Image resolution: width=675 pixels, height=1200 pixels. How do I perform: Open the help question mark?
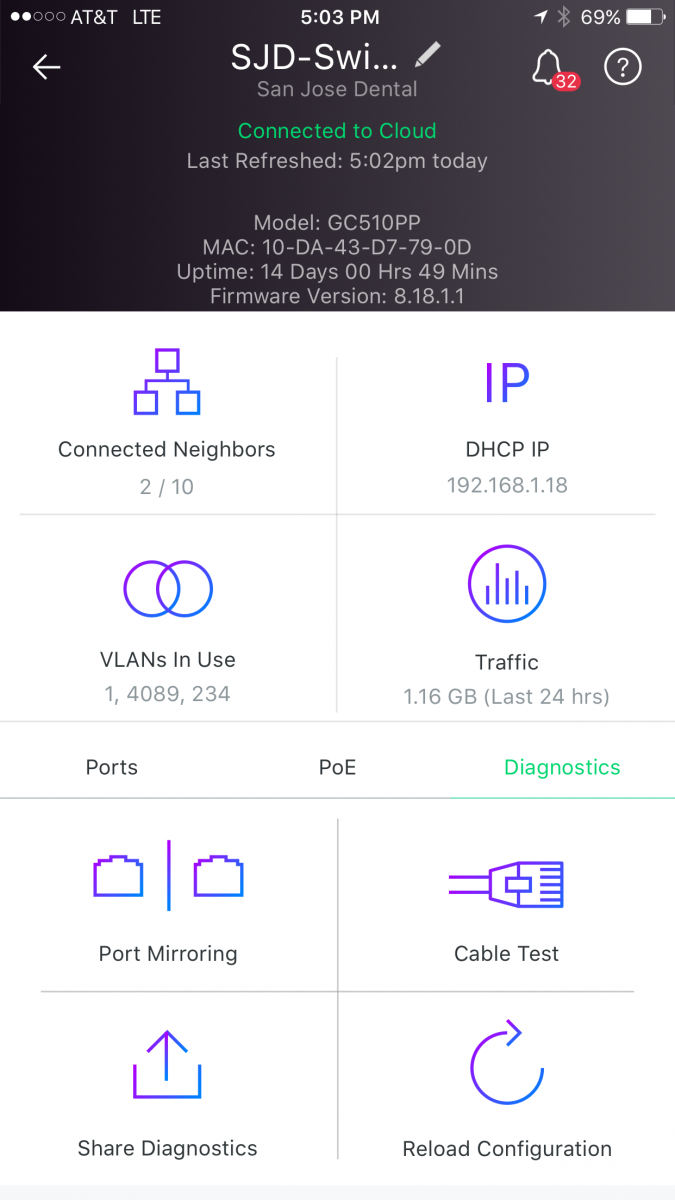(x=622, y=67)
